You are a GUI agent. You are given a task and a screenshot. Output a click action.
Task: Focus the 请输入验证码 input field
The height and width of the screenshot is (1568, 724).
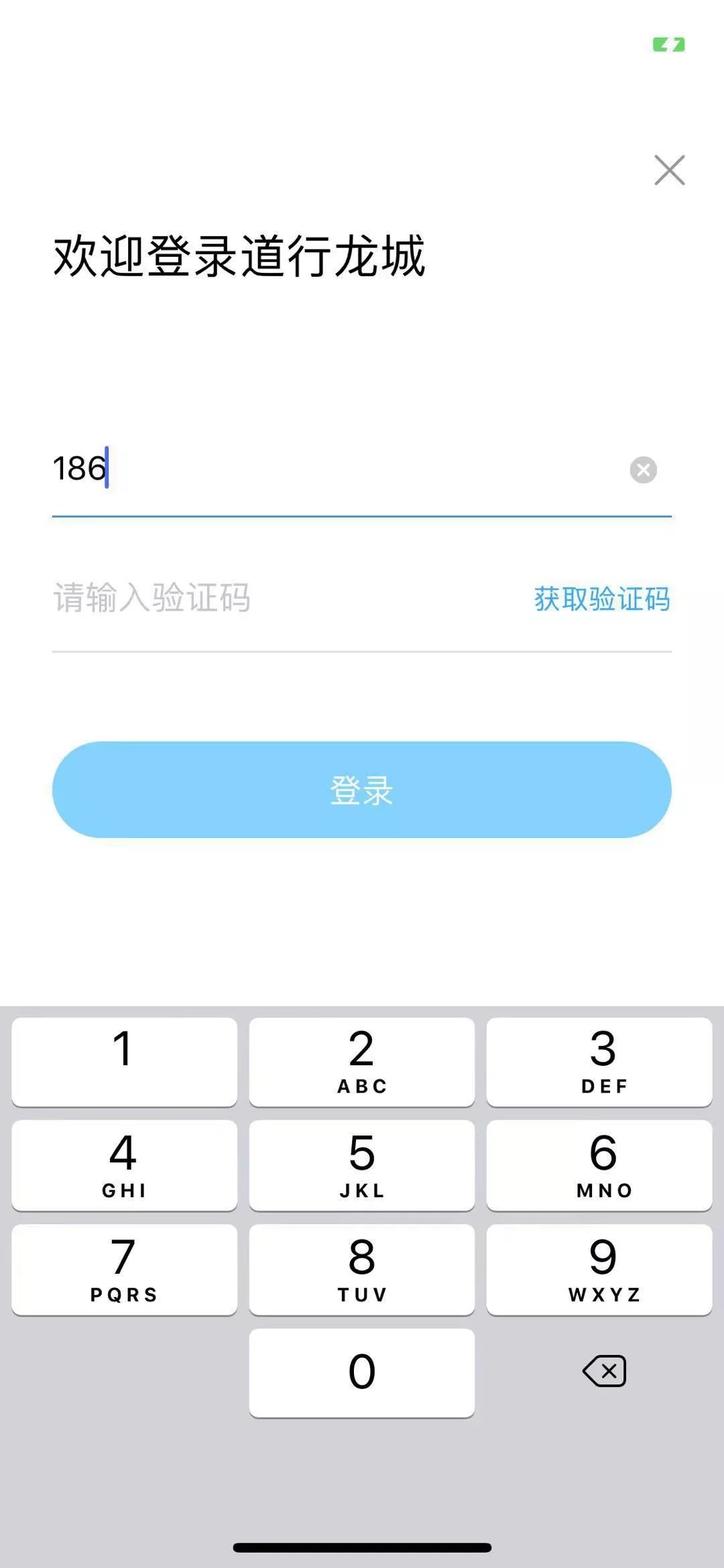pos(268,598)
